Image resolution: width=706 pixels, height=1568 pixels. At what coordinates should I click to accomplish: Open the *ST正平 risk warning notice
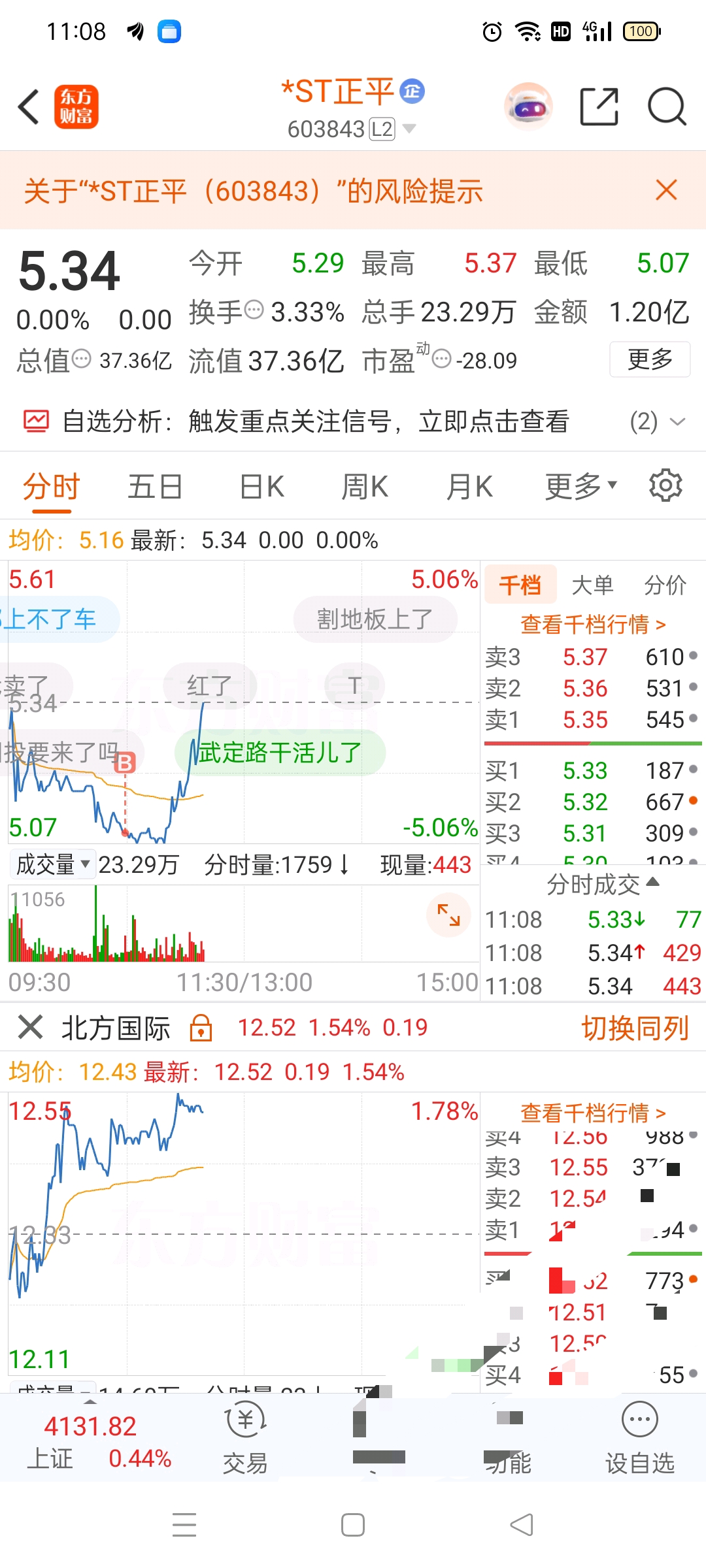tap(254, 191)
